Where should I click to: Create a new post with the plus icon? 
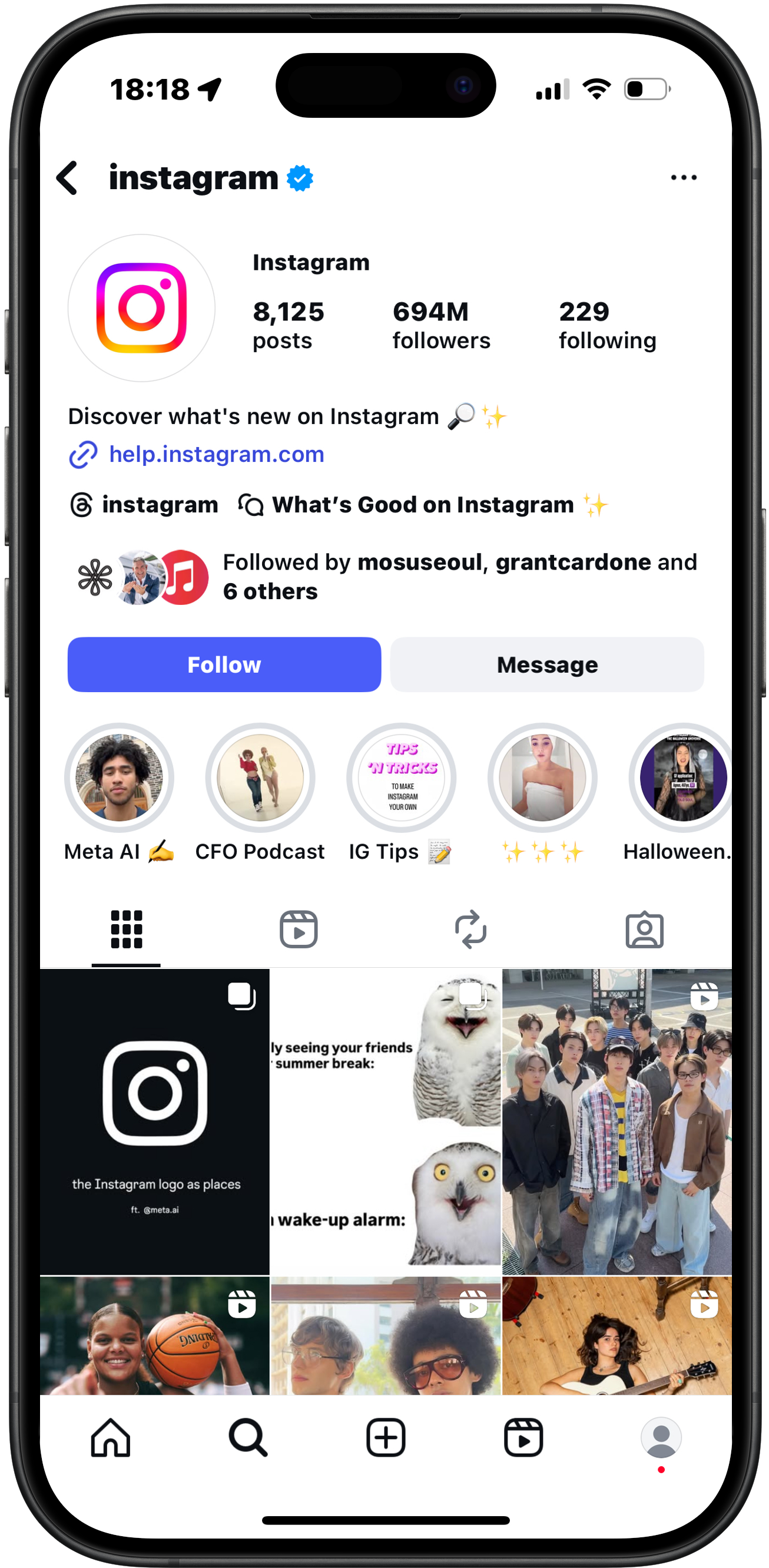pos(386,1438)
